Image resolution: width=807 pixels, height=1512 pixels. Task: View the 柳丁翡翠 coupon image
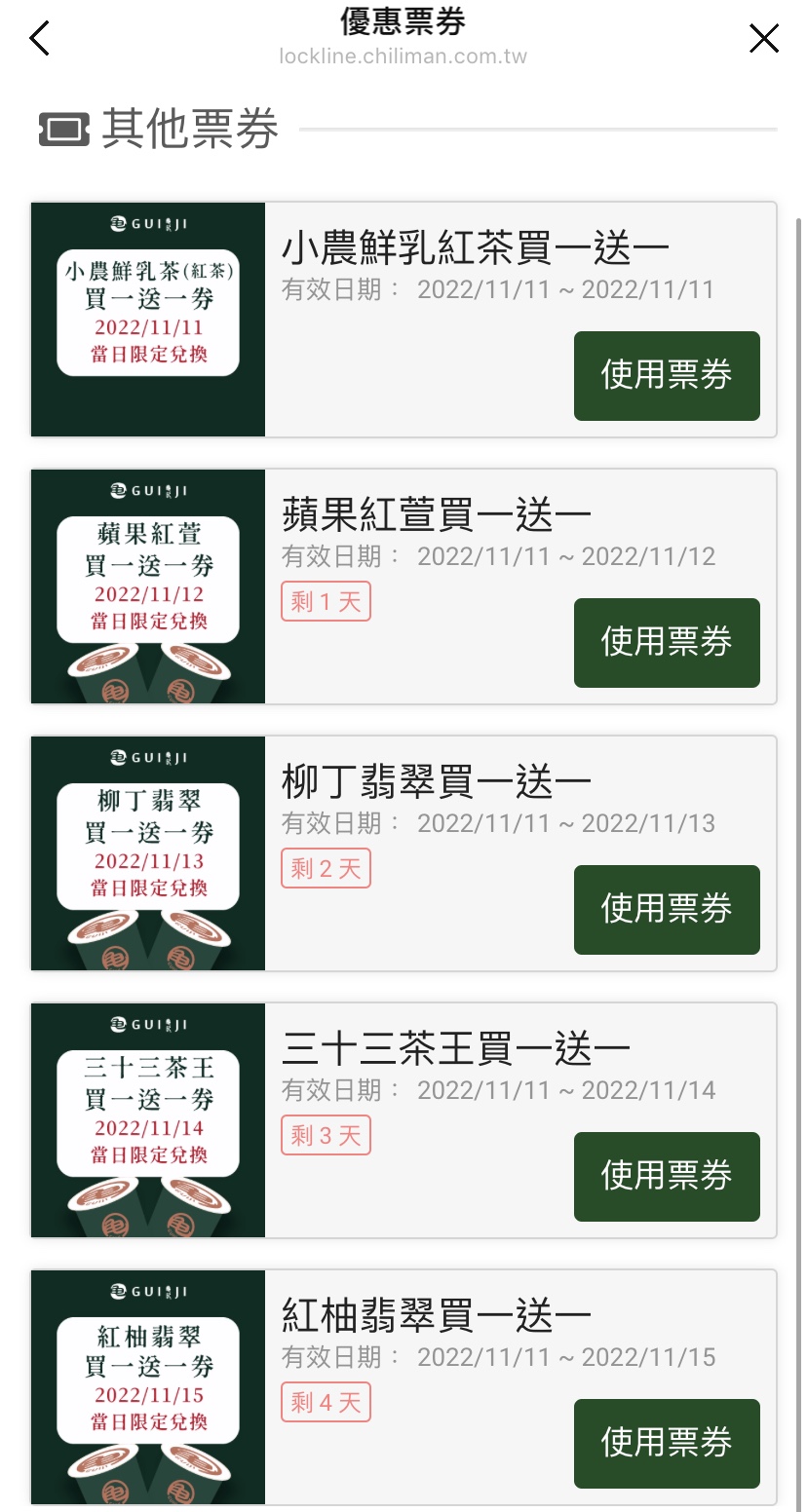[148, 853]
